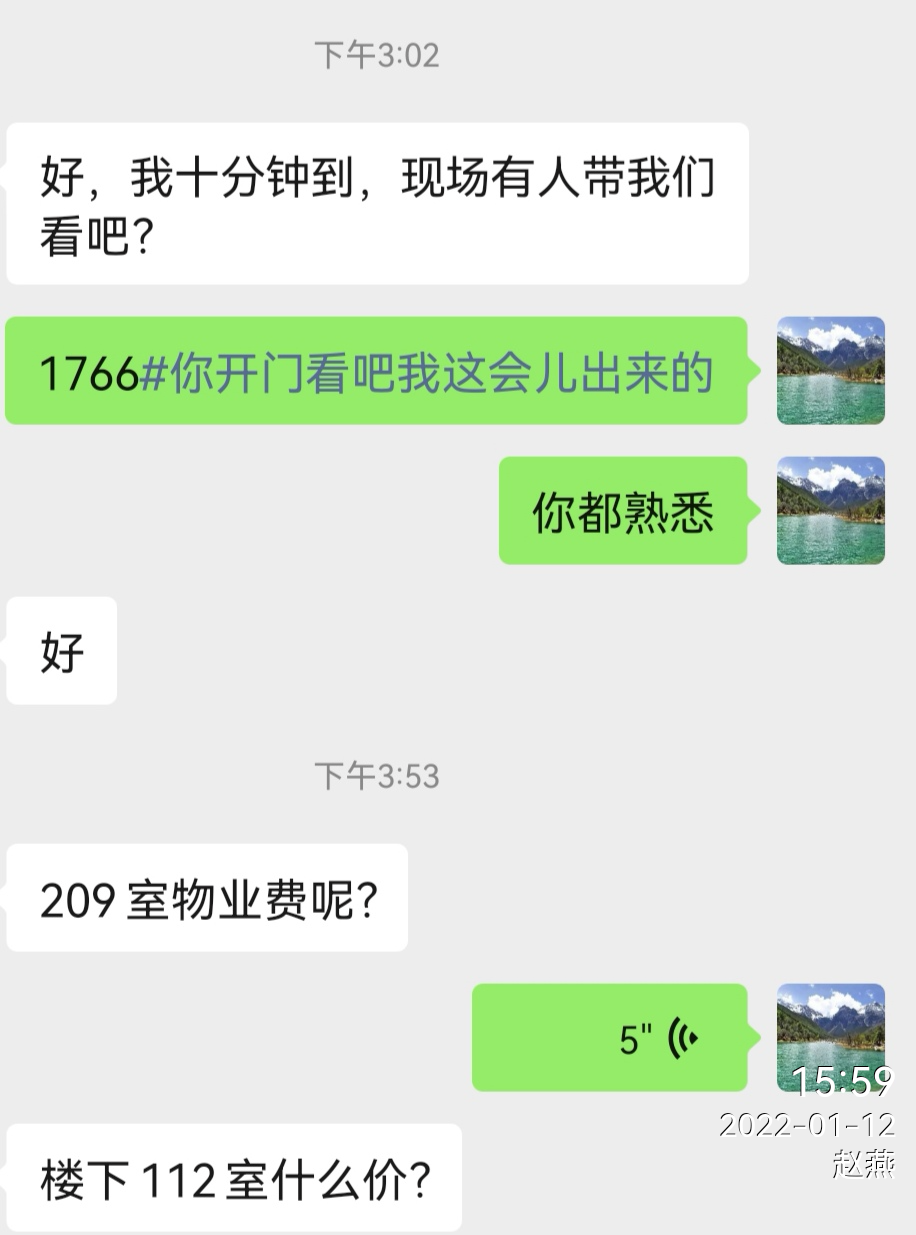Open profile avatar beside the 你都熟悉 message
This screenshot has width=916, height=1235.
831,511
